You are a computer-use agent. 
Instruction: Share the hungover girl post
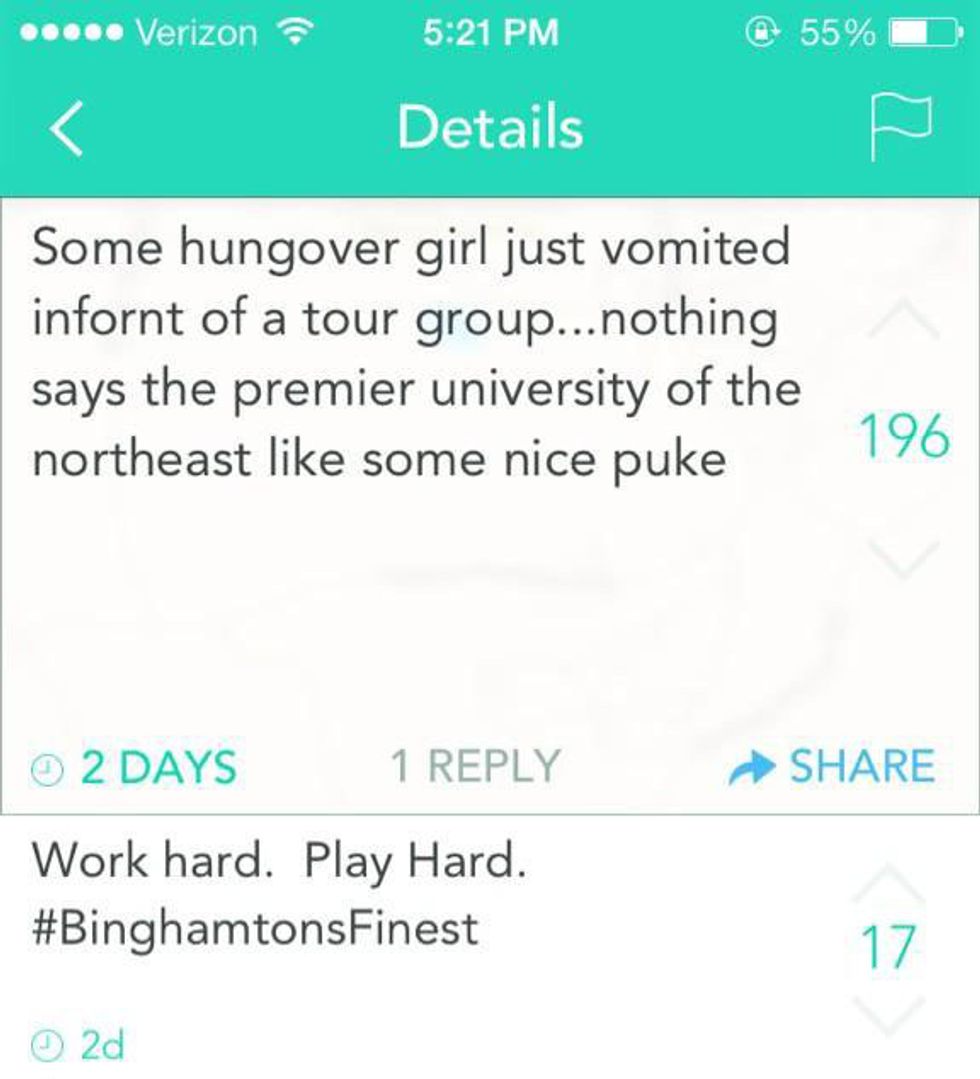pyautogui.click(x=832, y=767)
